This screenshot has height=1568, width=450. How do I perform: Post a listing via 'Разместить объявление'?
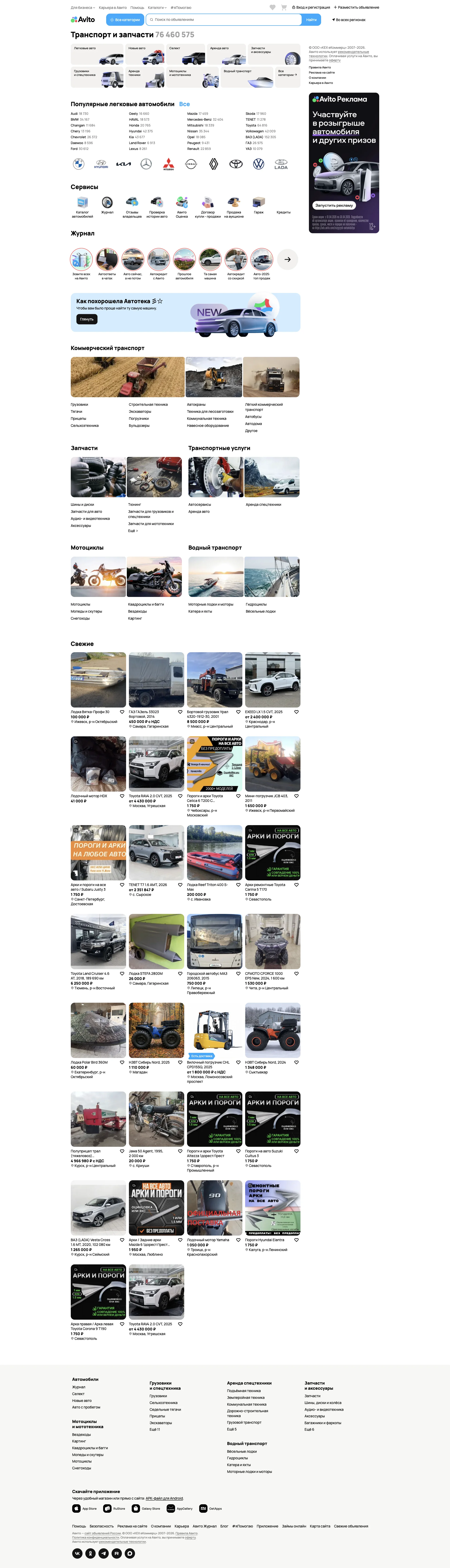pos(357,7)
